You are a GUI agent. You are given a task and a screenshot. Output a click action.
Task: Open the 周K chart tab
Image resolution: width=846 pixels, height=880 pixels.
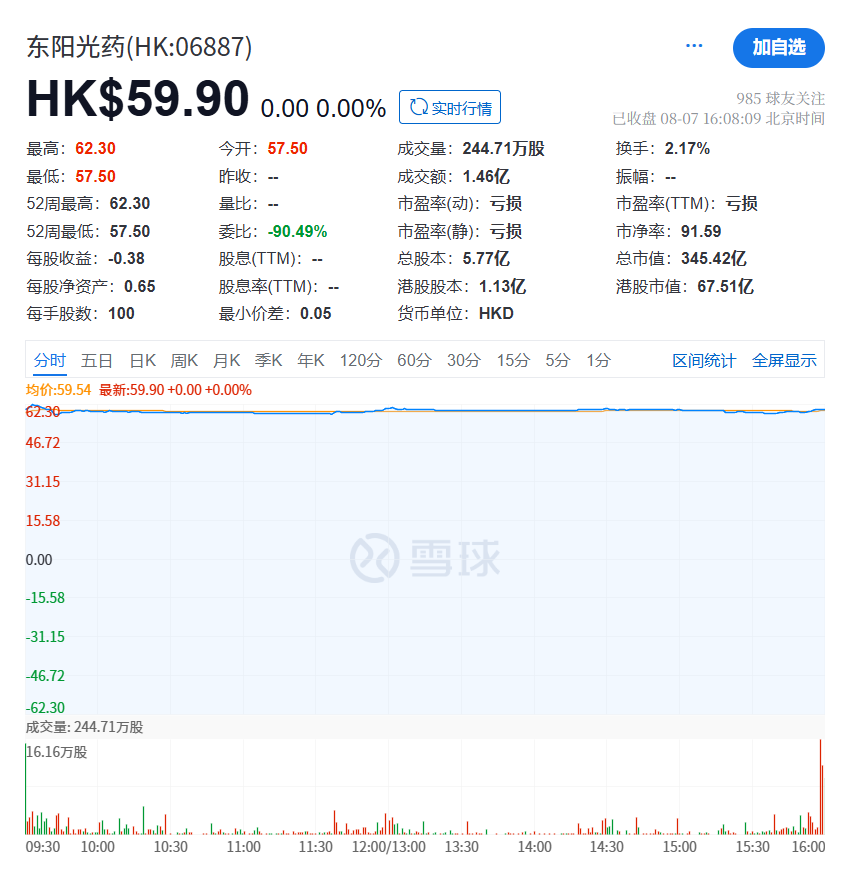point(185,361)
